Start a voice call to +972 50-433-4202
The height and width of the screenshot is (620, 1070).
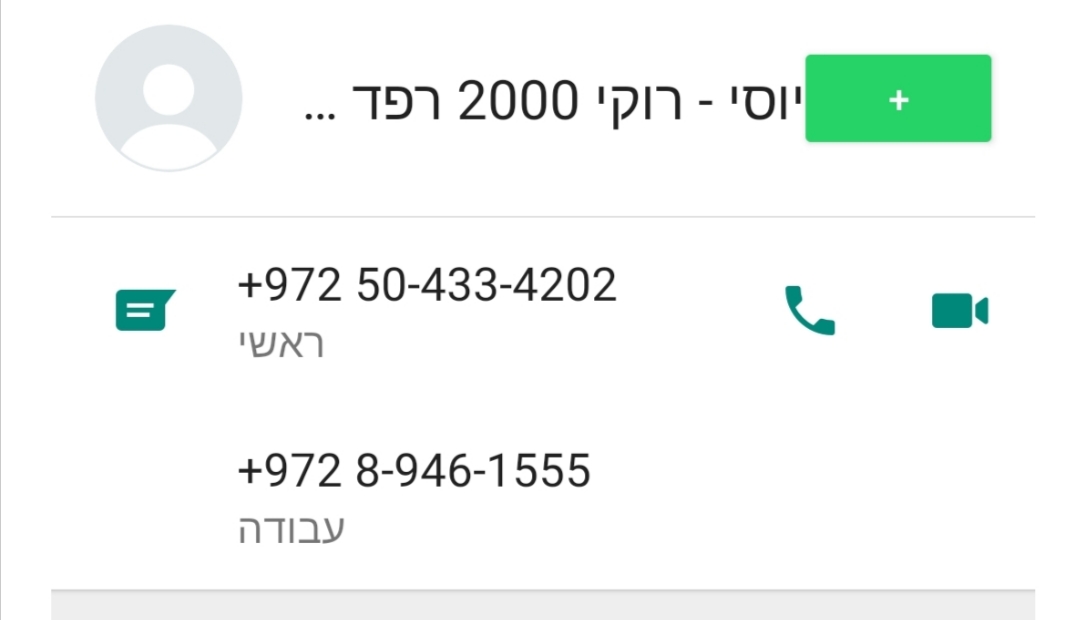click(x=809, y=311)
